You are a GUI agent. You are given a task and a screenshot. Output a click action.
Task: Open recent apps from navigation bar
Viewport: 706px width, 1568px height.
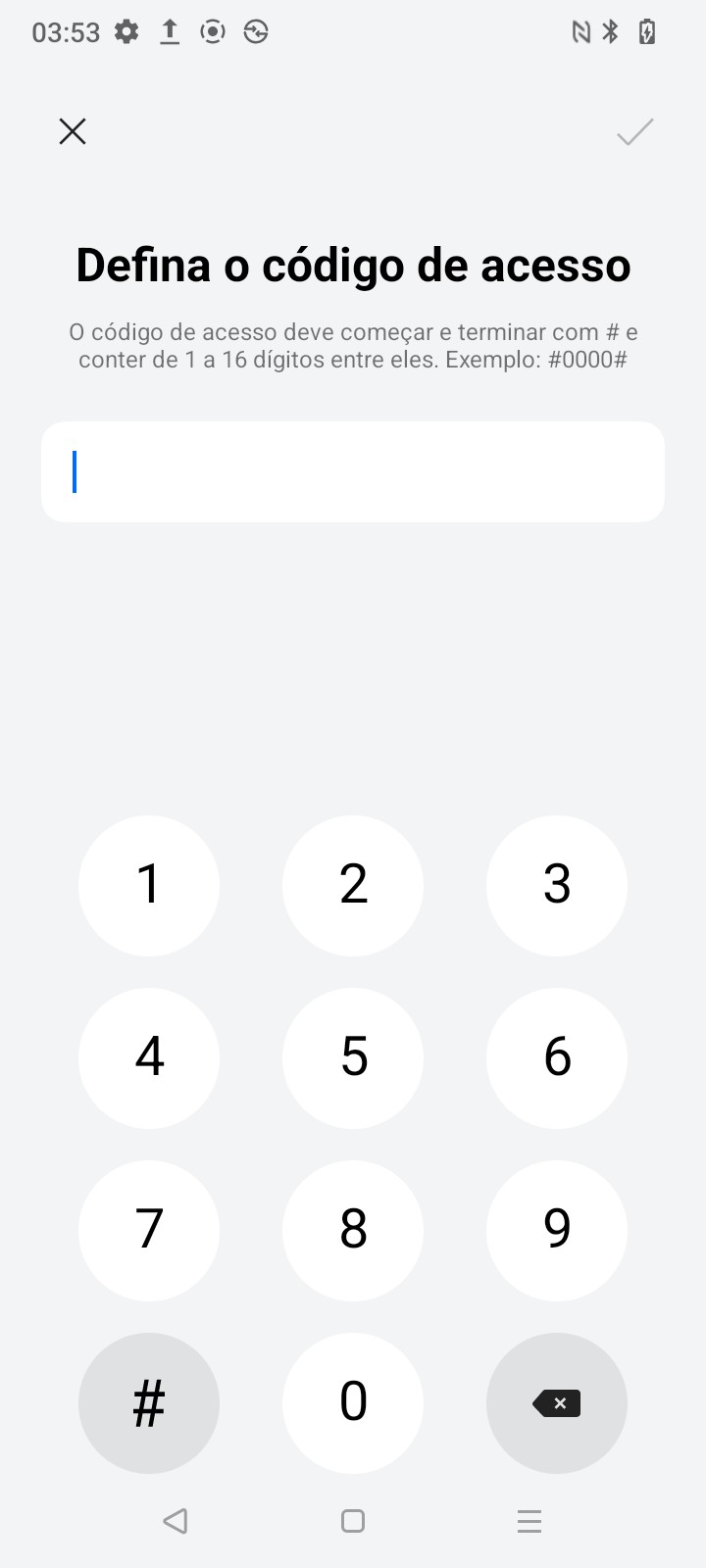click(529, 1521)
